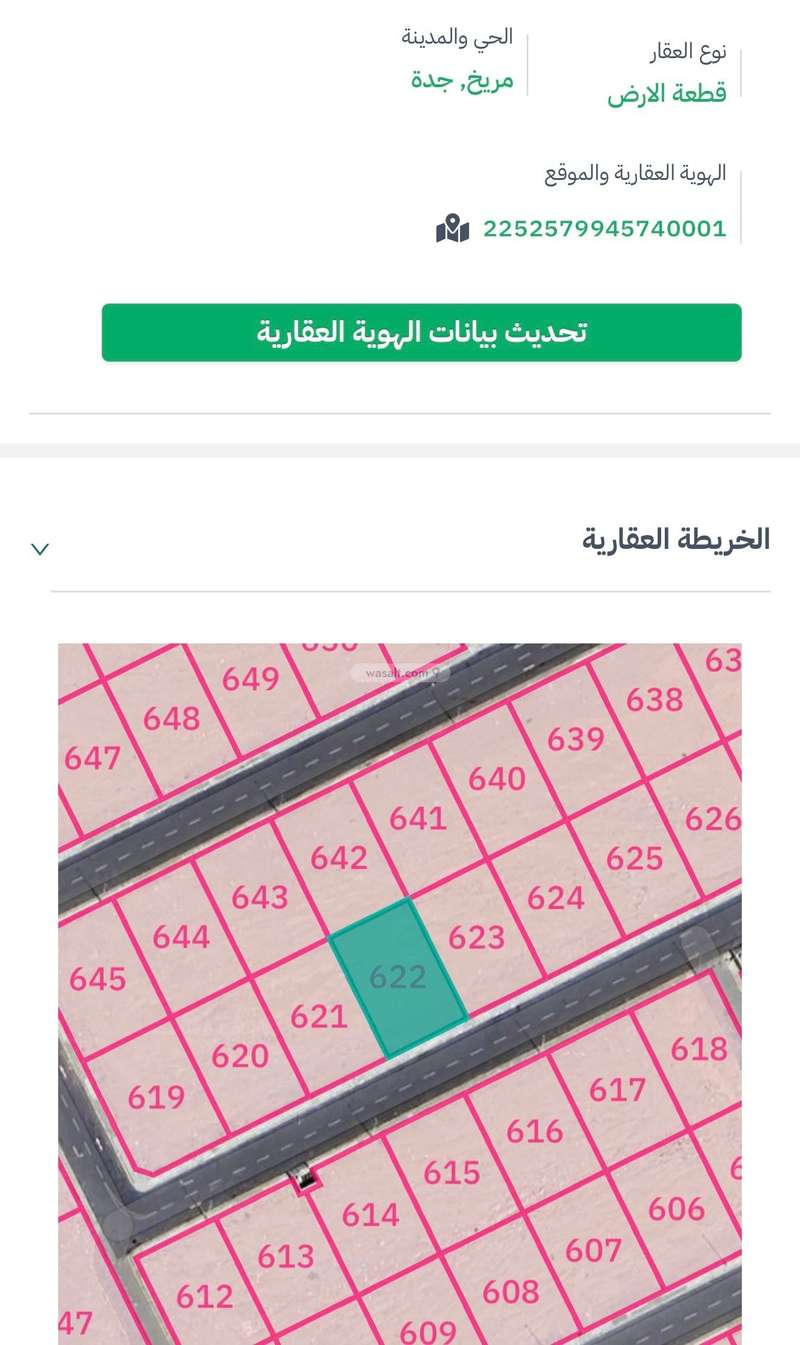The image size is (800, 1345).
Task: Open the map icon beside the property ID
Action: [x=453, y=228]
